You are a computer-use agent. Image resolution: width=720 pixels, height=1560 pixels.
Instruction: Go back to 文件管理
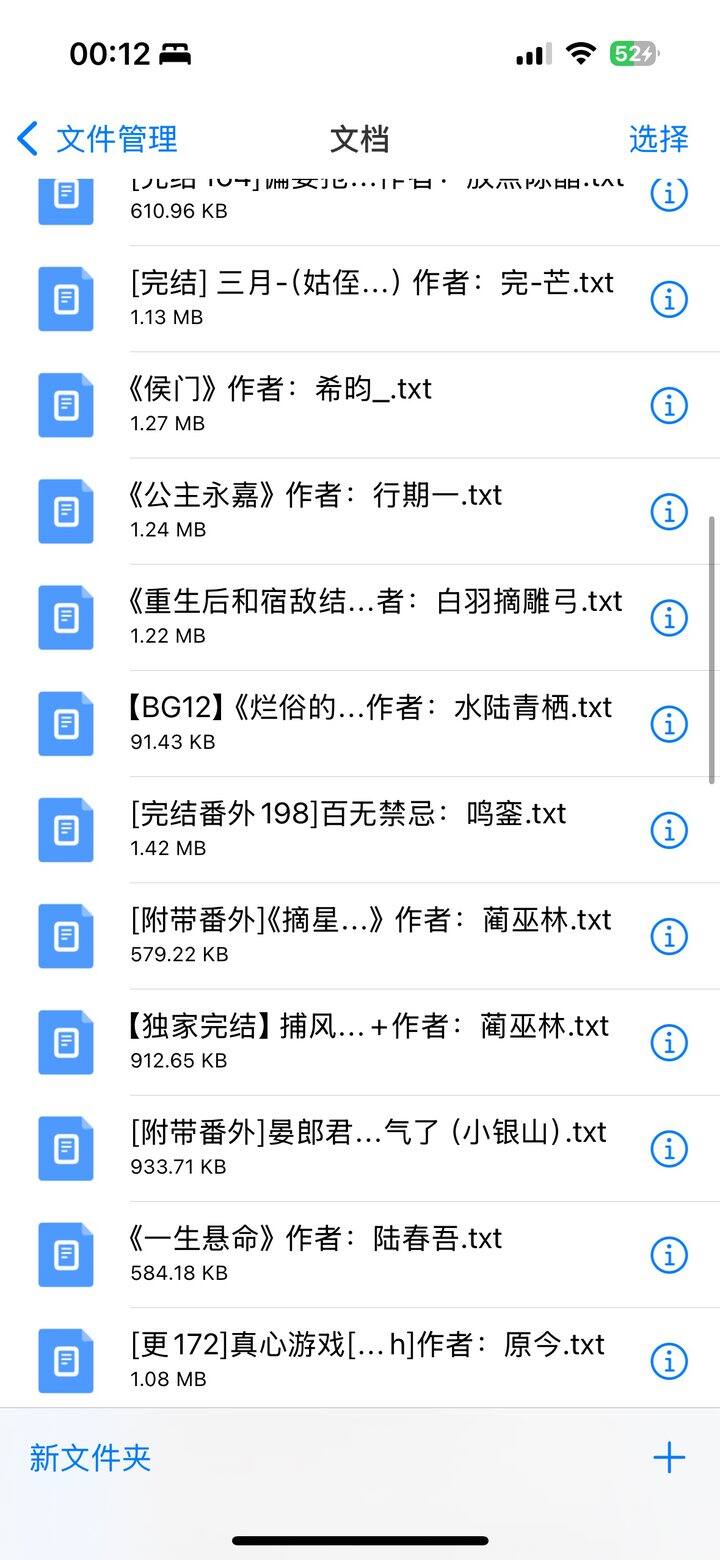(97, 139)
